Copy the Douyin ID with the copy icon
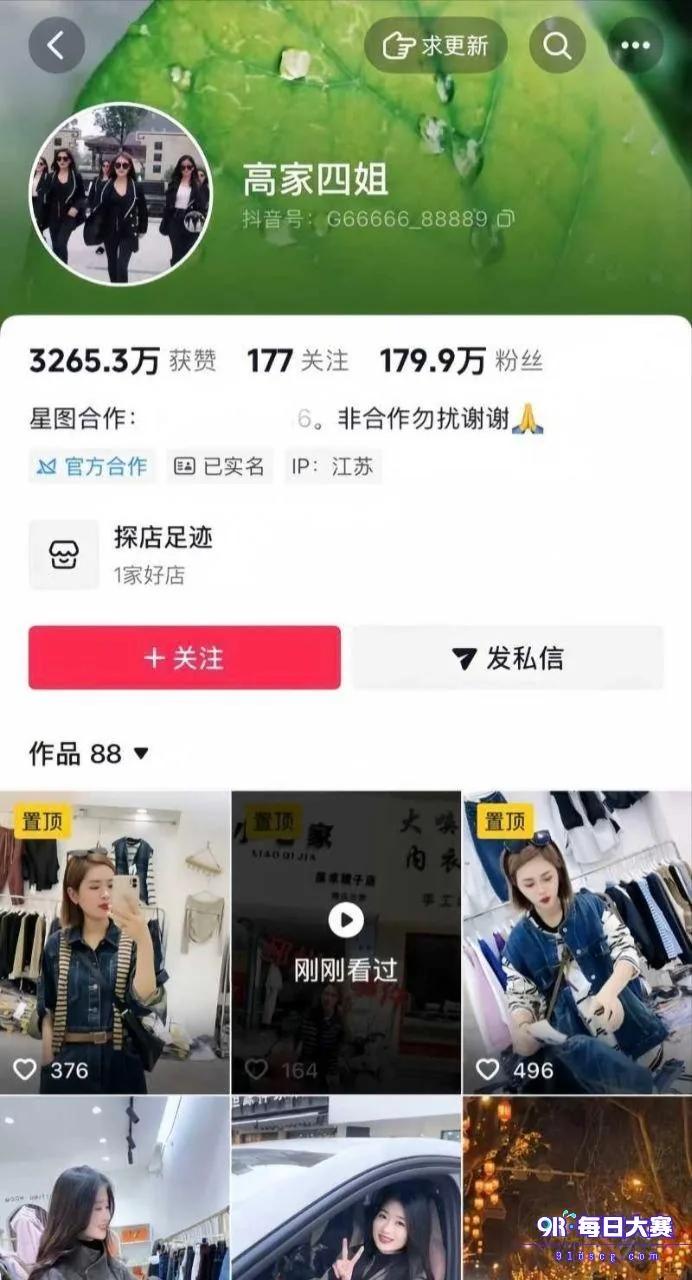Screen dimensions: 692x1280 506,218
